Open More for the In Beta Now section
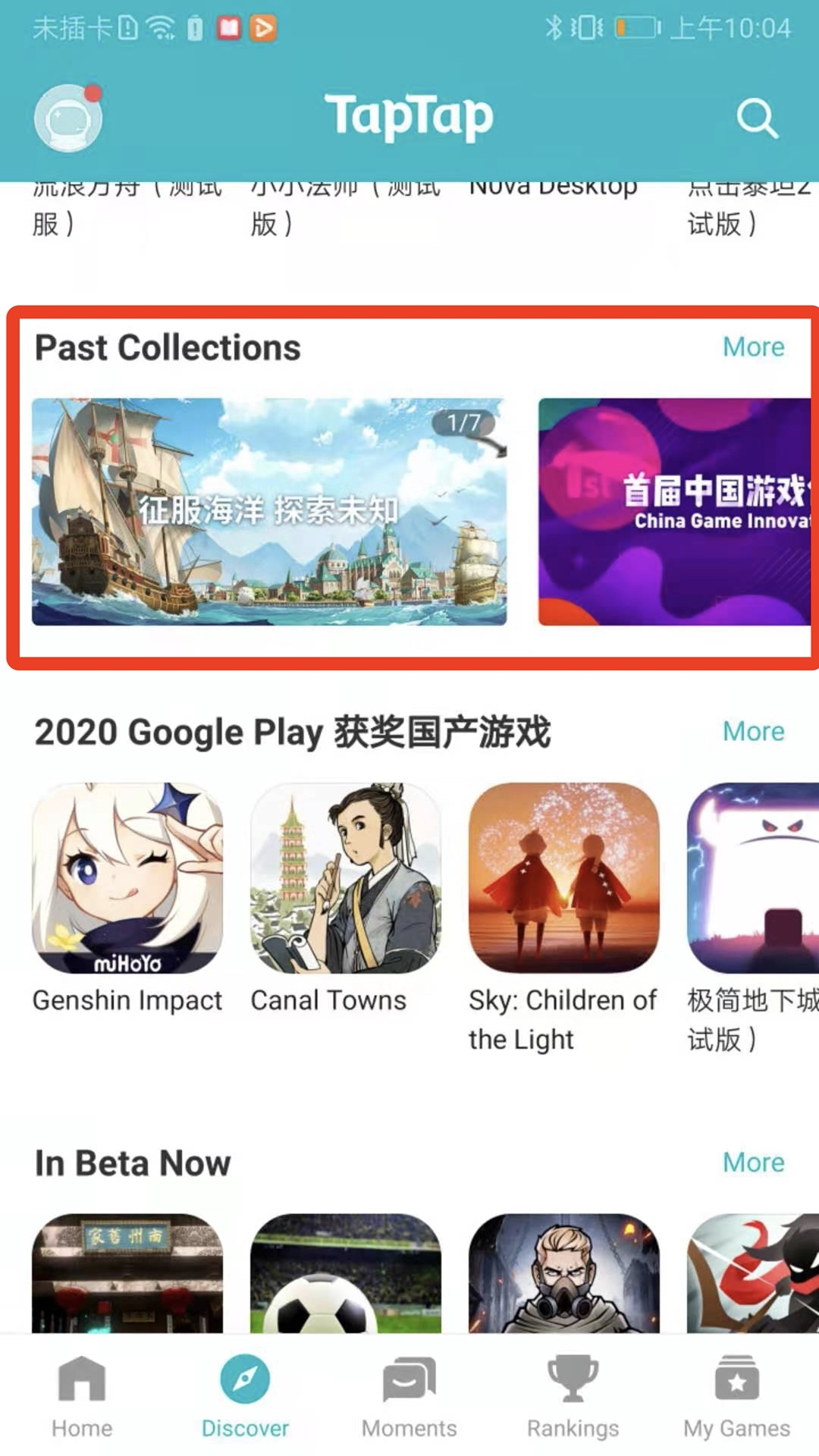The width and height of the screenshot is (819, 1456). (x=752, y=1162)
